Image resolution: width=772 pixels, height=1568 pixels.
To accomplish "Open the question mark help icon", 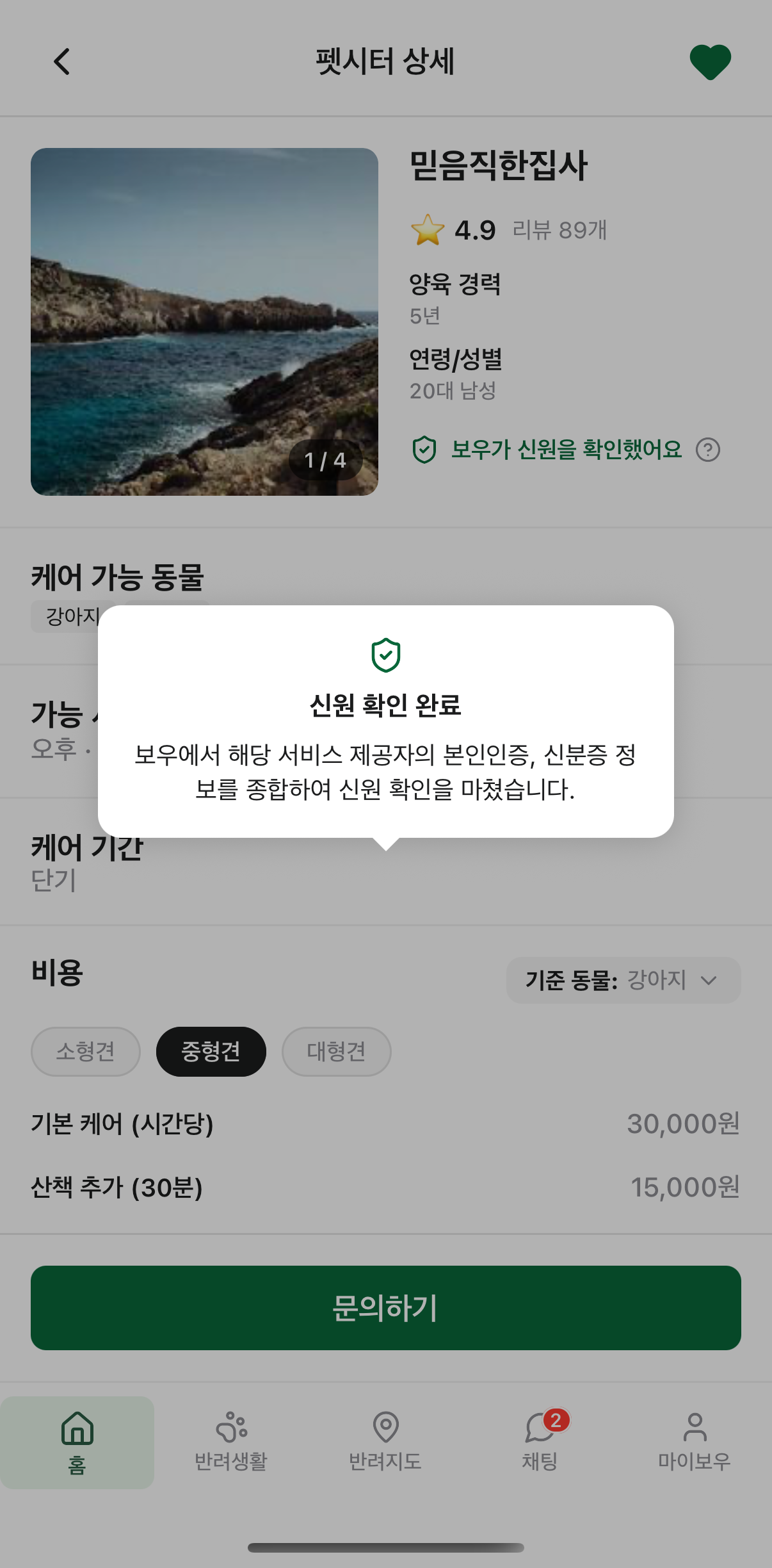I will [x=709, y=450].
